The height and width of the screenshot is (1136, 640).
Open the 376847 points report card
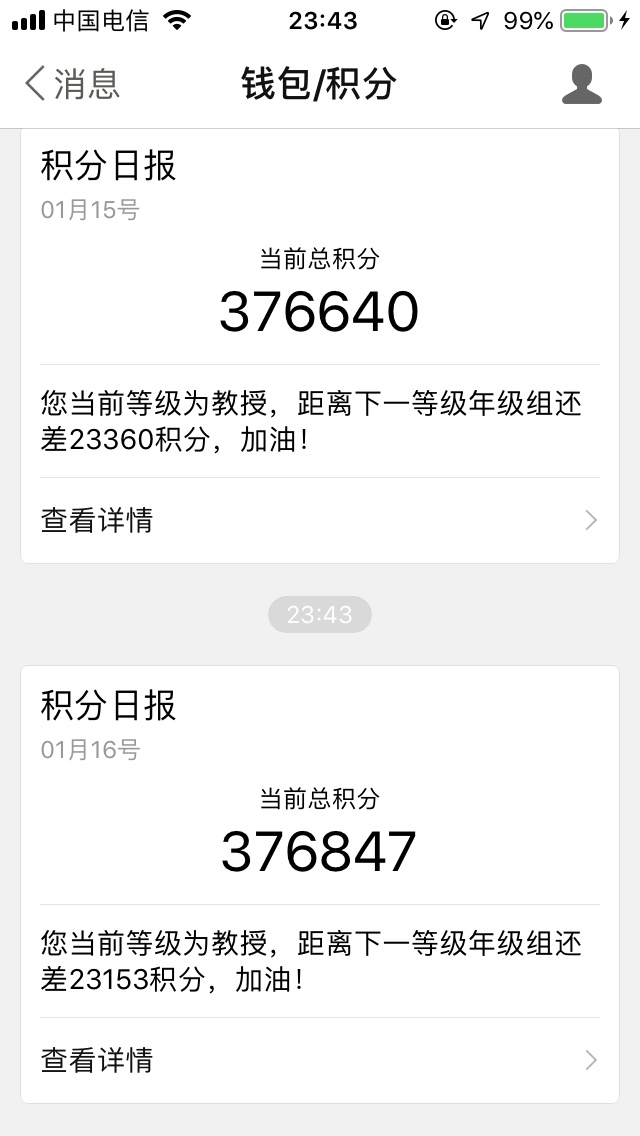click(320, 885)
